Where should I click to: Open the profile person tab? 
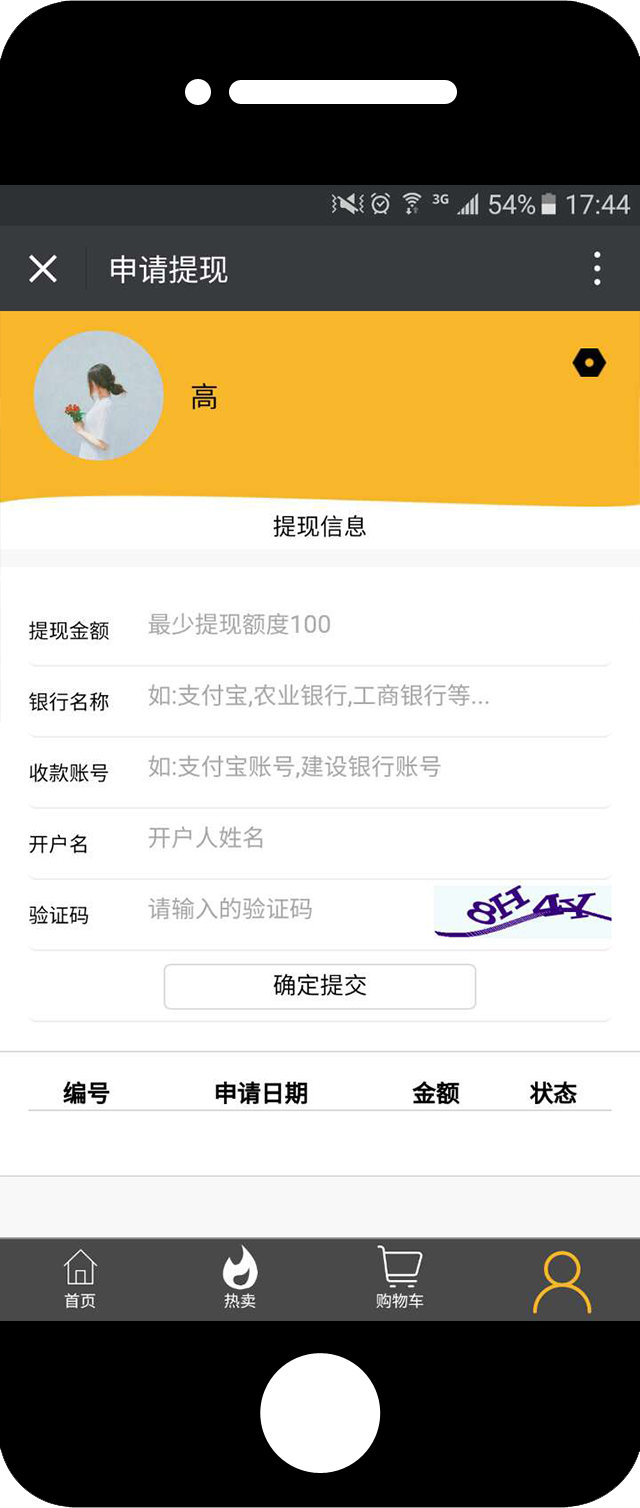pos(562,1281)
